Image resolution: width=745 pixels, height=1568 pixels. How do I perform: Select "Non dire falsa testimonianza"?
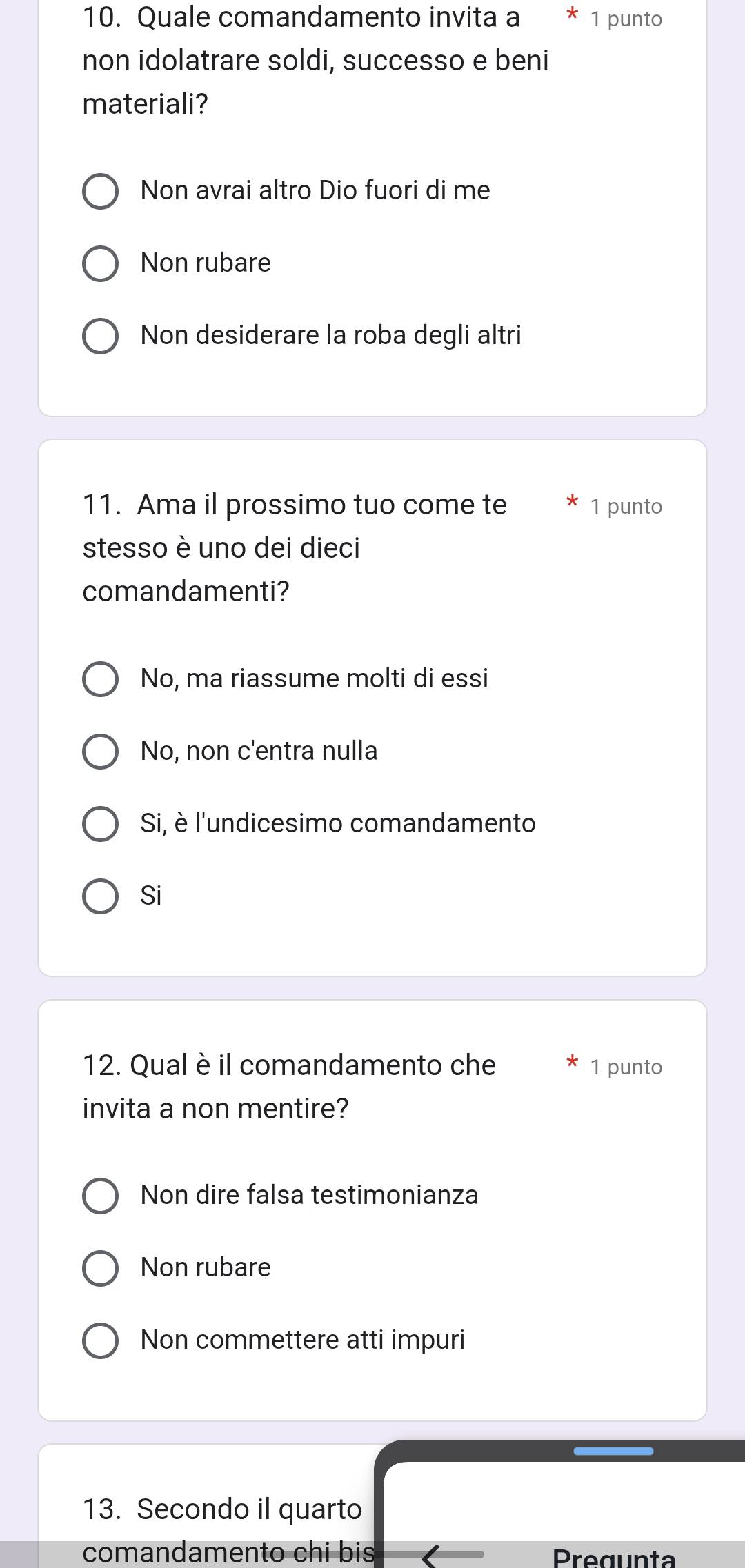pyautogui.click(x=101, y=1196)
